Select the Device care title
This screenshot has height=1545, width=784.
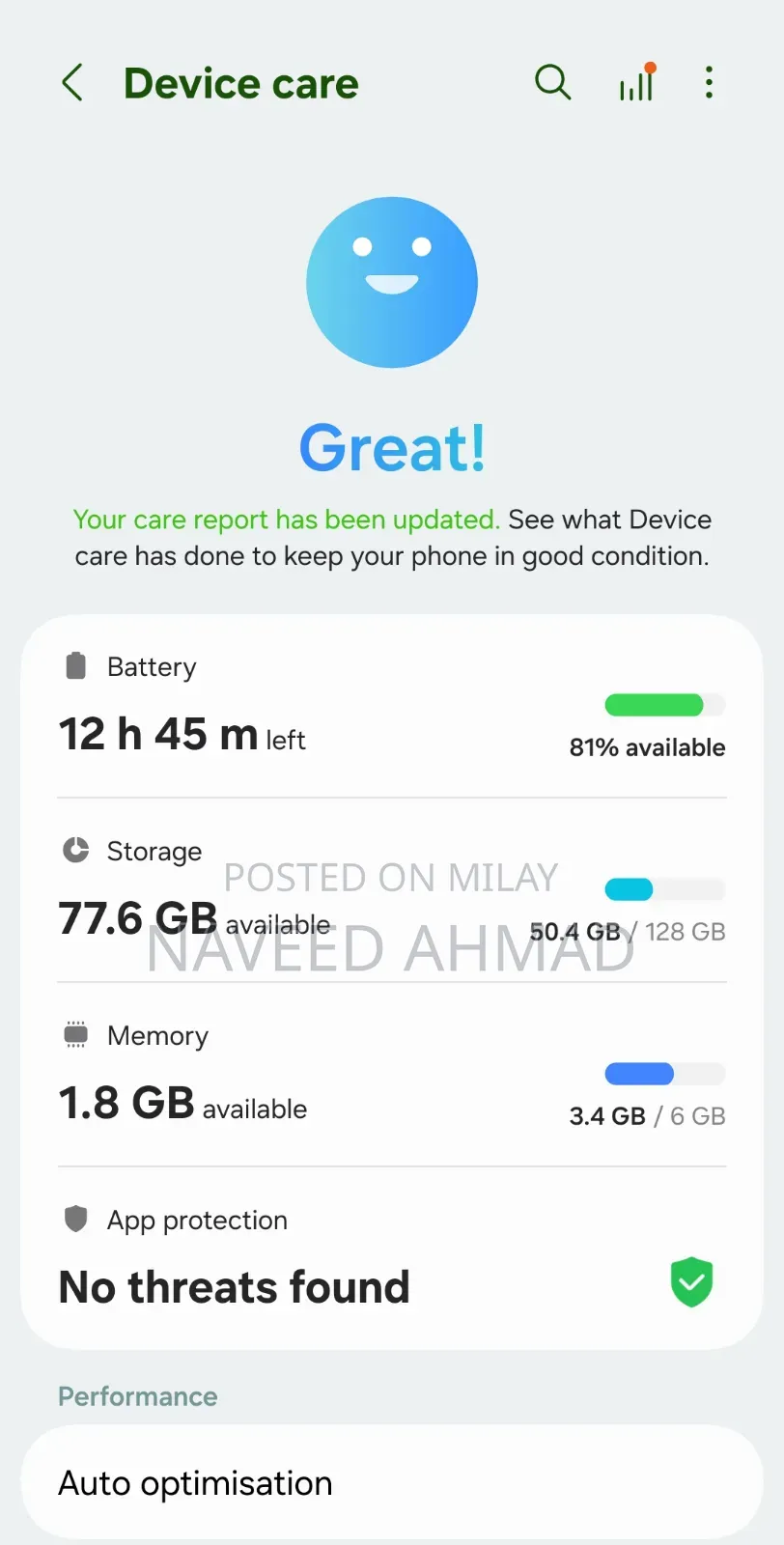pyautogui.click(x=240, y=83)
